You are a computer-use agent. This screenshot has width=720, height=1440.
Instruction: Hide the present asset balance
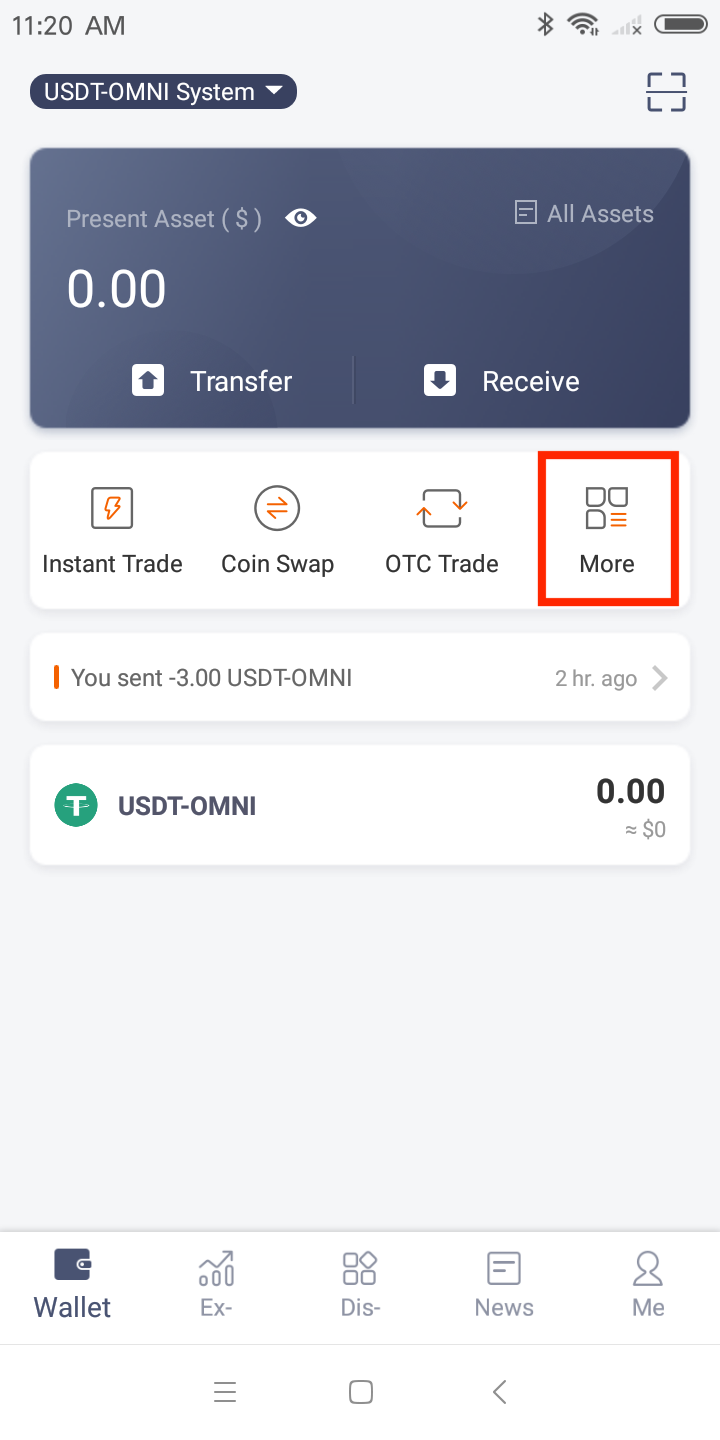tap(300, 218)
